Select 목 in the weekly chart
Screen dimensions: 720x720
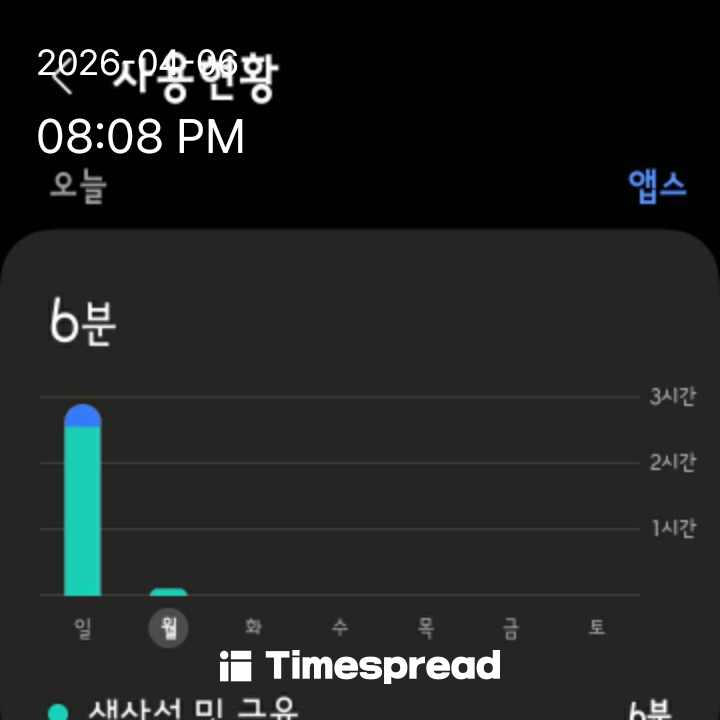[x=426, y=628]
